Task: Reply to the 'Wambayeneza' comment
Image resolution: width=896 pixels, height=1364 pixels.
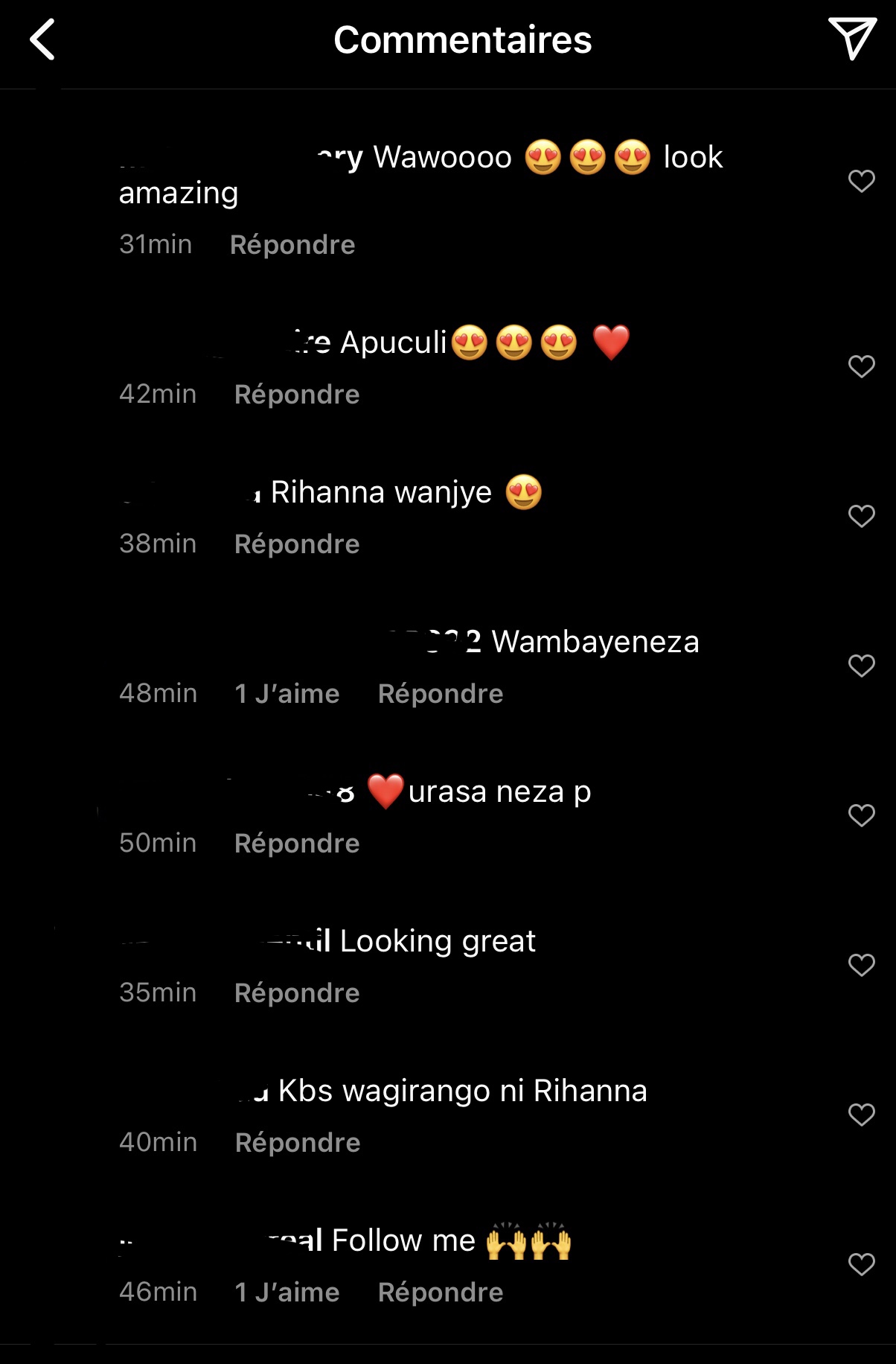Action: [441, 694]
